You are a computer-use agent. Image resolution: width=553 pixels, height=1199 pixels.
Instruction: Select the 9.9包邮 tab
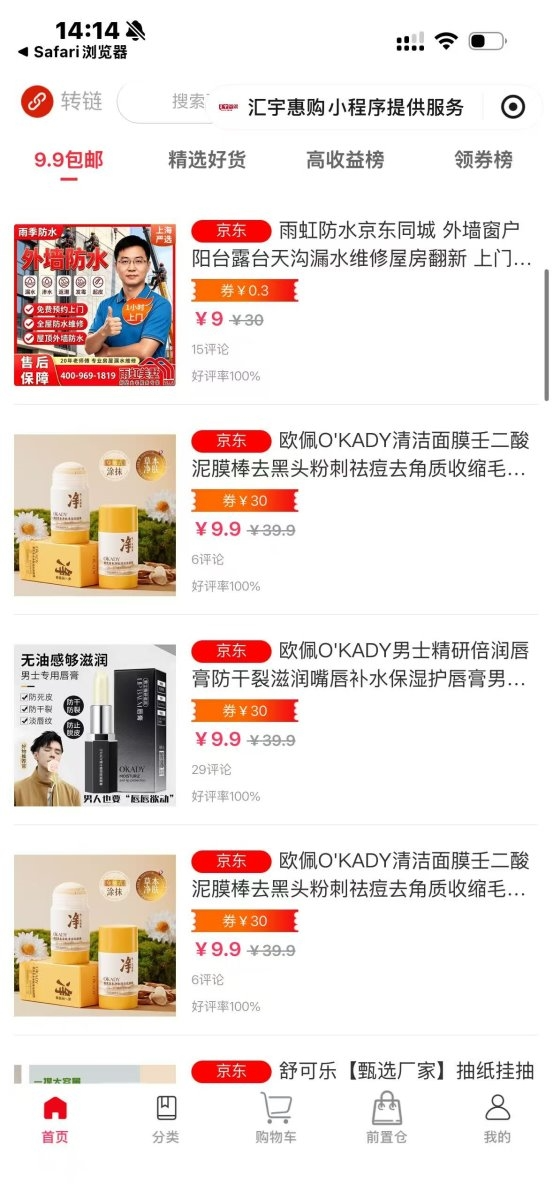pyautogui.click(x=69, y=161)
